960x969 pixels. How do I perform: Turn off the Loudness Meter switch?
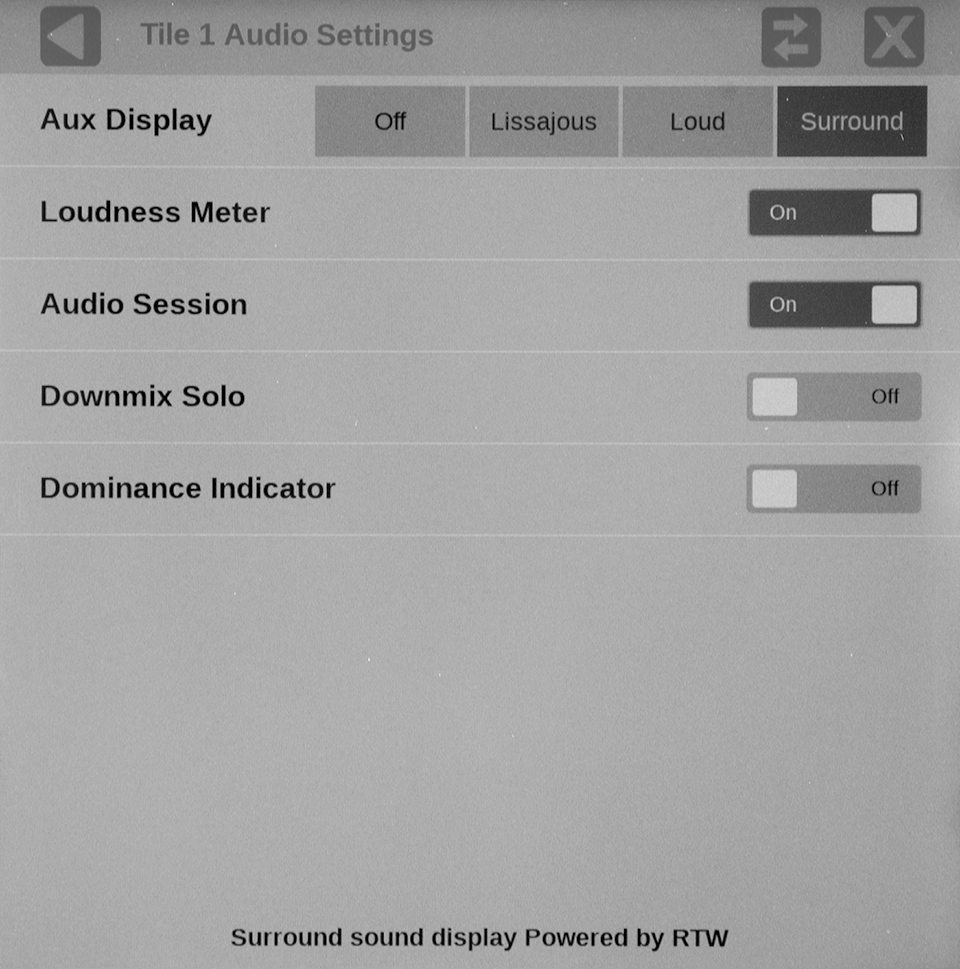[x=834, y=213]
